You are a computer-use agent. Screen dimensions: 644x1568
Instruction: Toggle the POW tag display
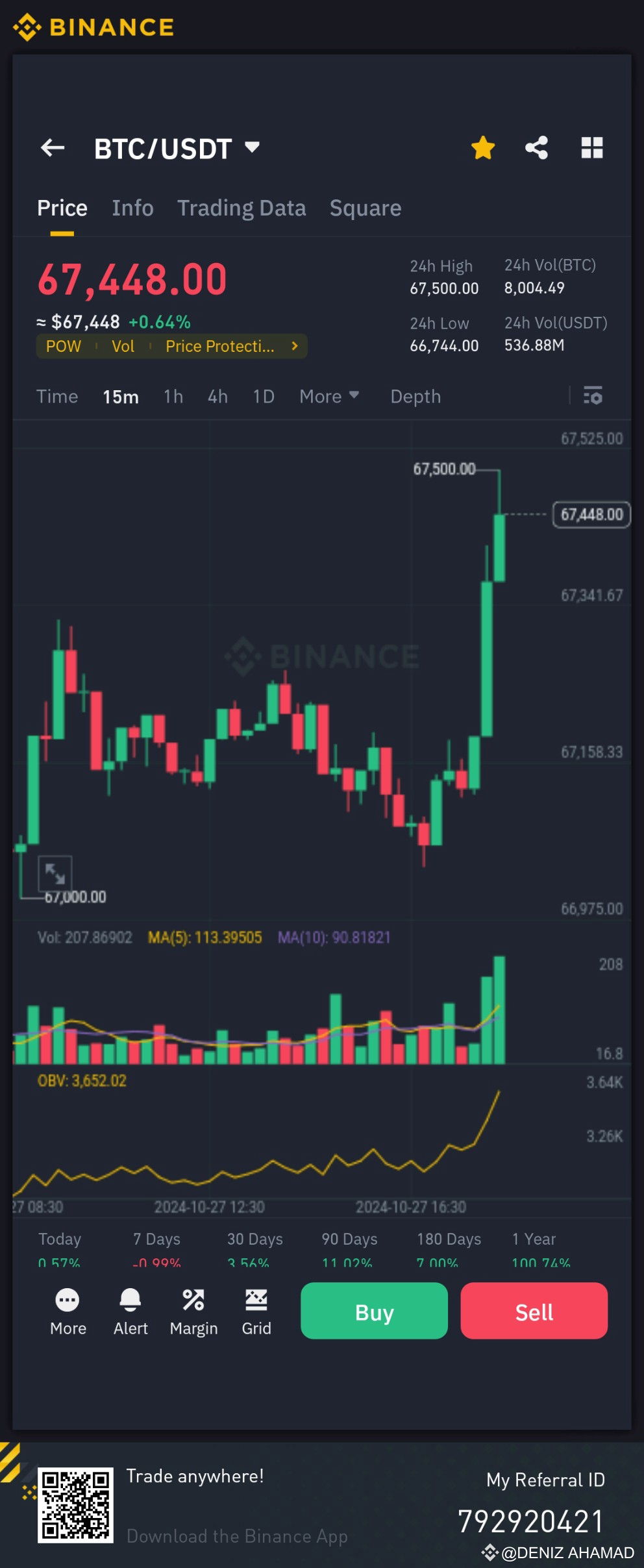tap(63, 346)
